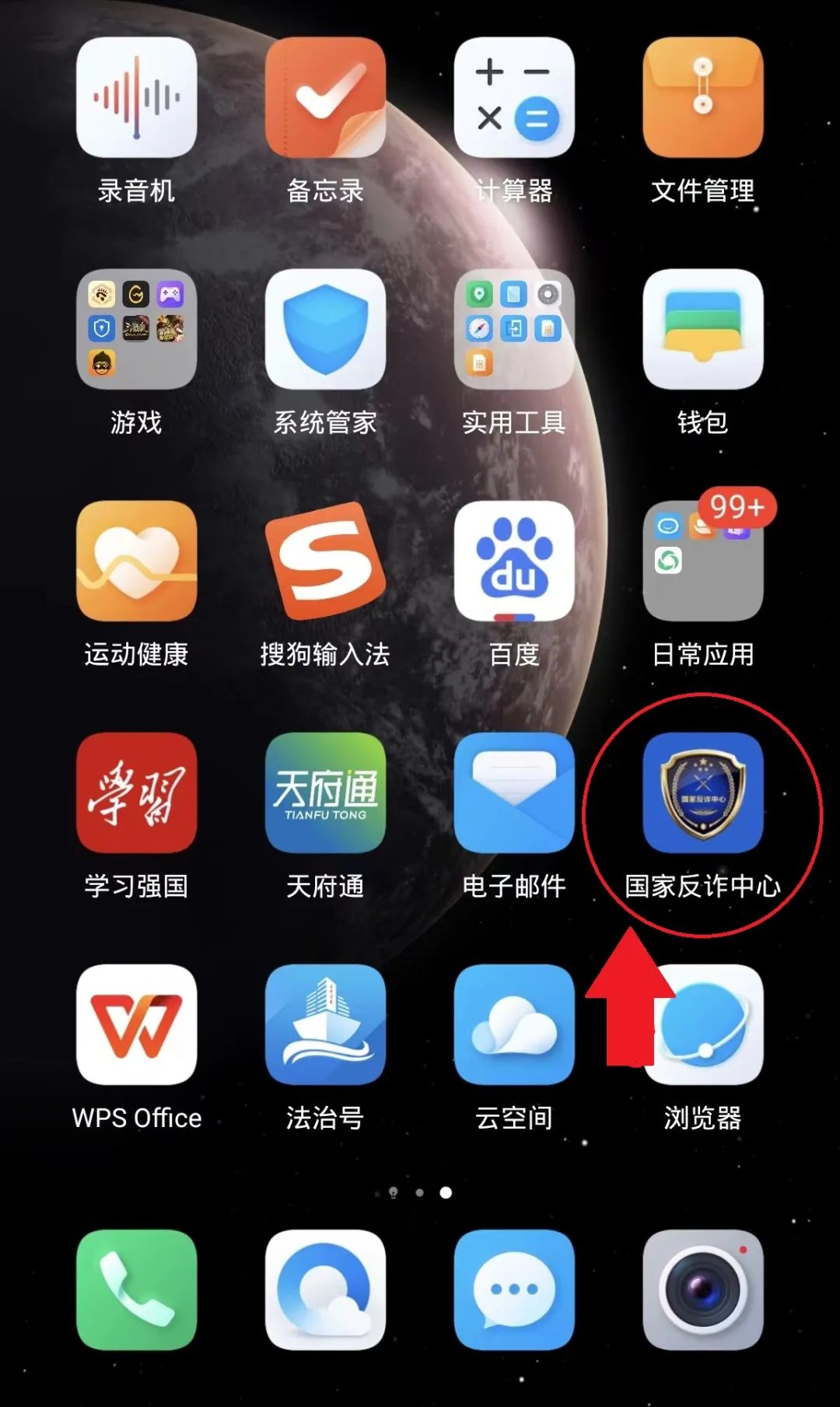This screenshot has width=840, height=1407.
Task: Open the 计算器 calculator
Action: (514, 98)
